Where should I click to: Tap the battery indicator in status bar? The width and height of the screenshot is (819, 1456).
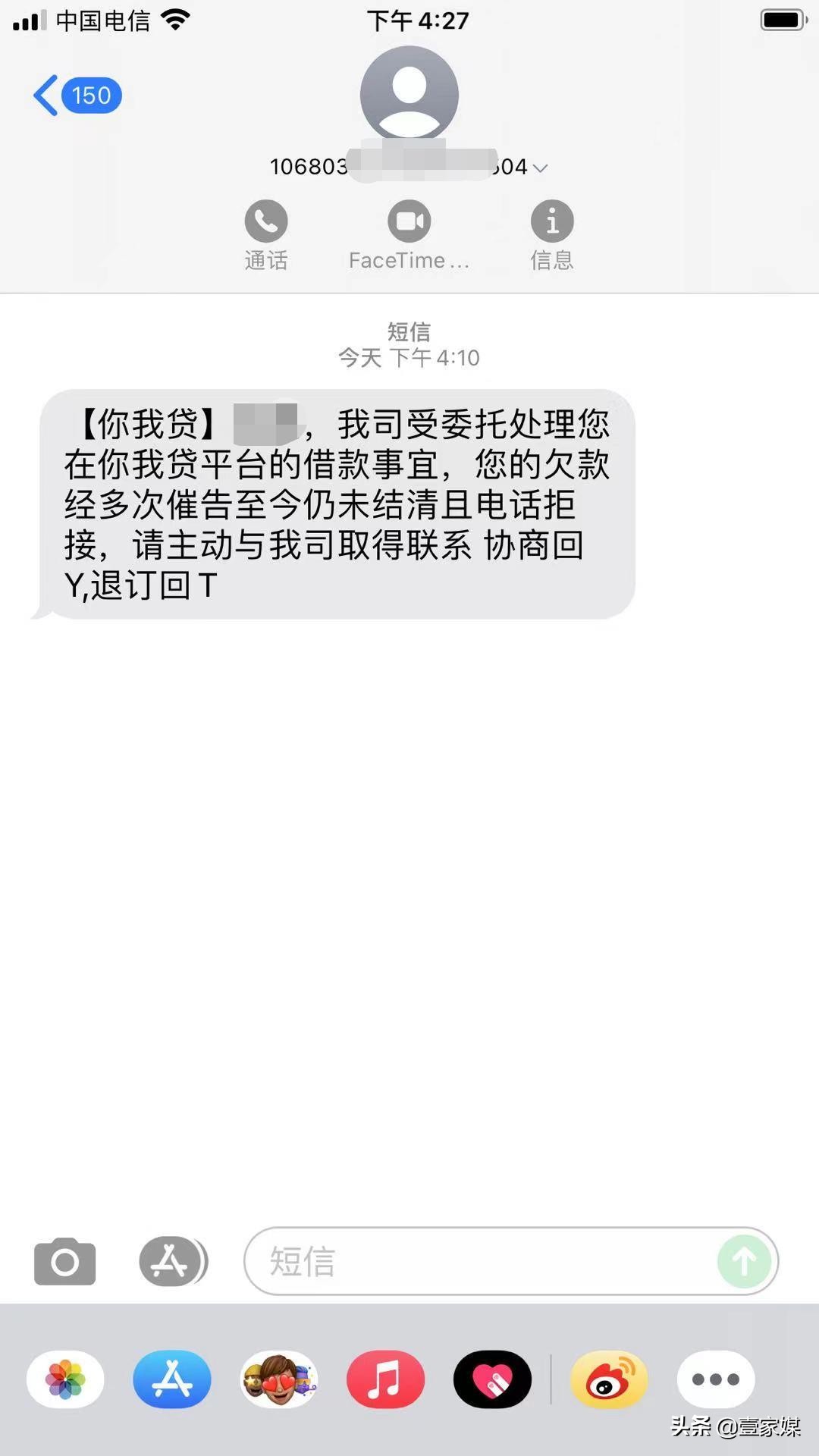click(x=783, y=19)
